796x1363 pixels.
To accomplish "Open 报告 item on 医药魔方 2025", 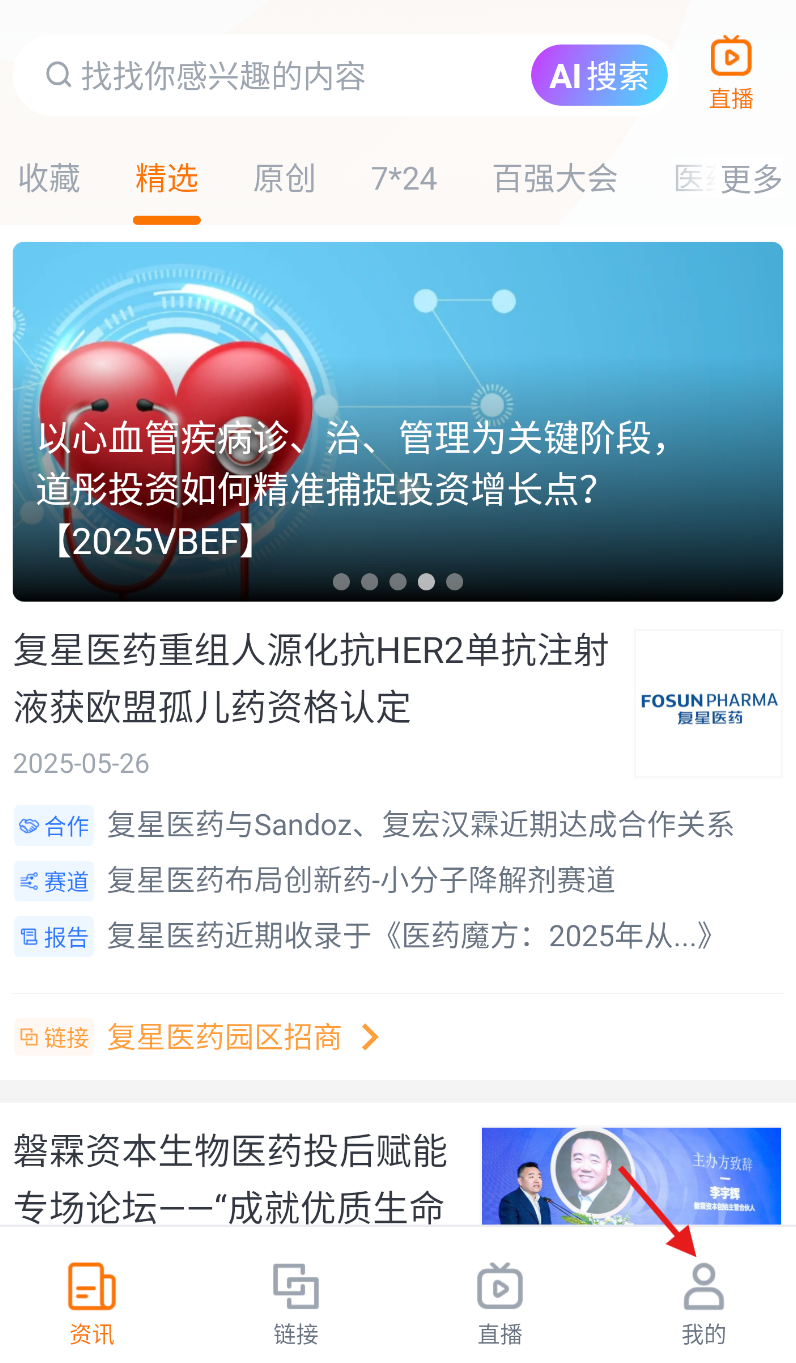I will pos(412,937).
